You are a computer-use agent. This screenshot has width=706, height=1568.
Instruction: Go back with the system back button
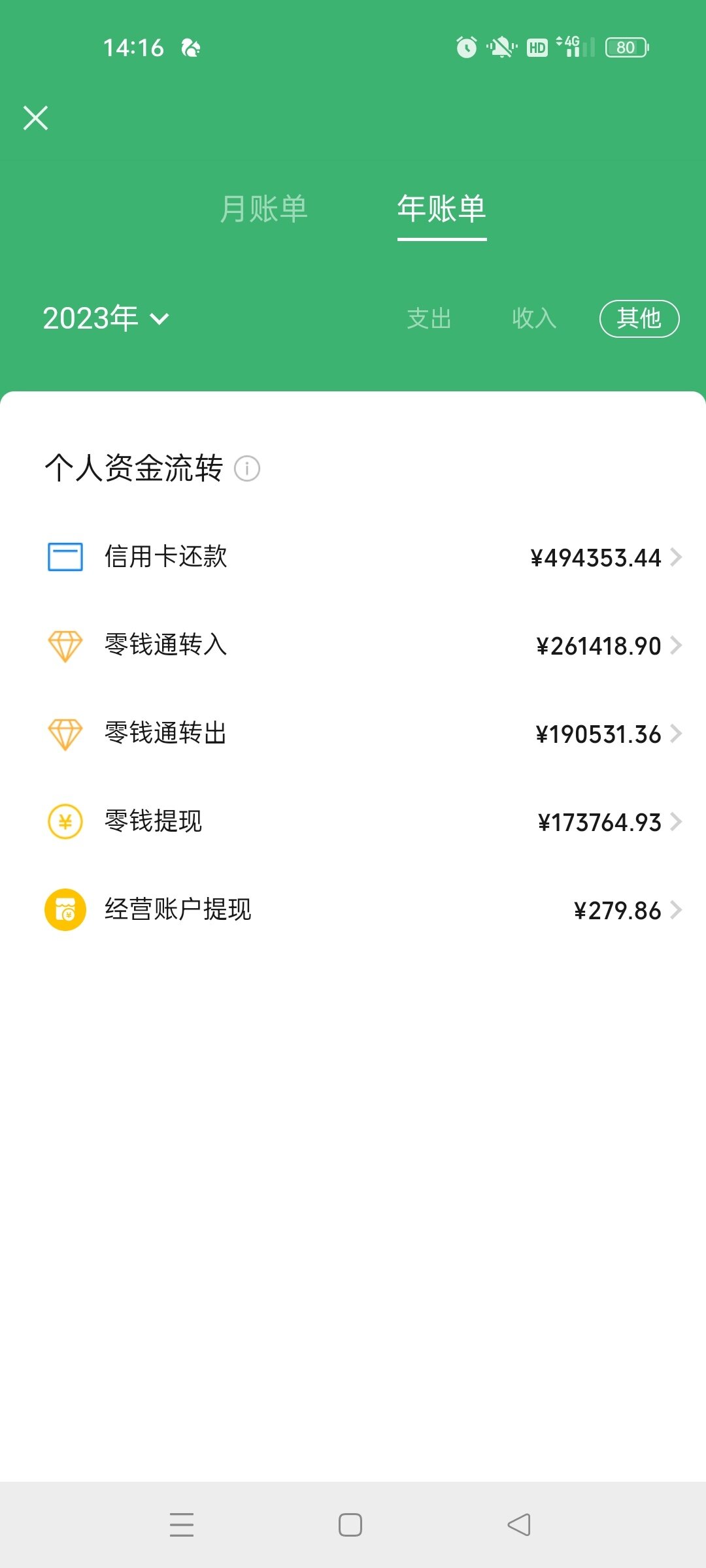(519, 1525)
